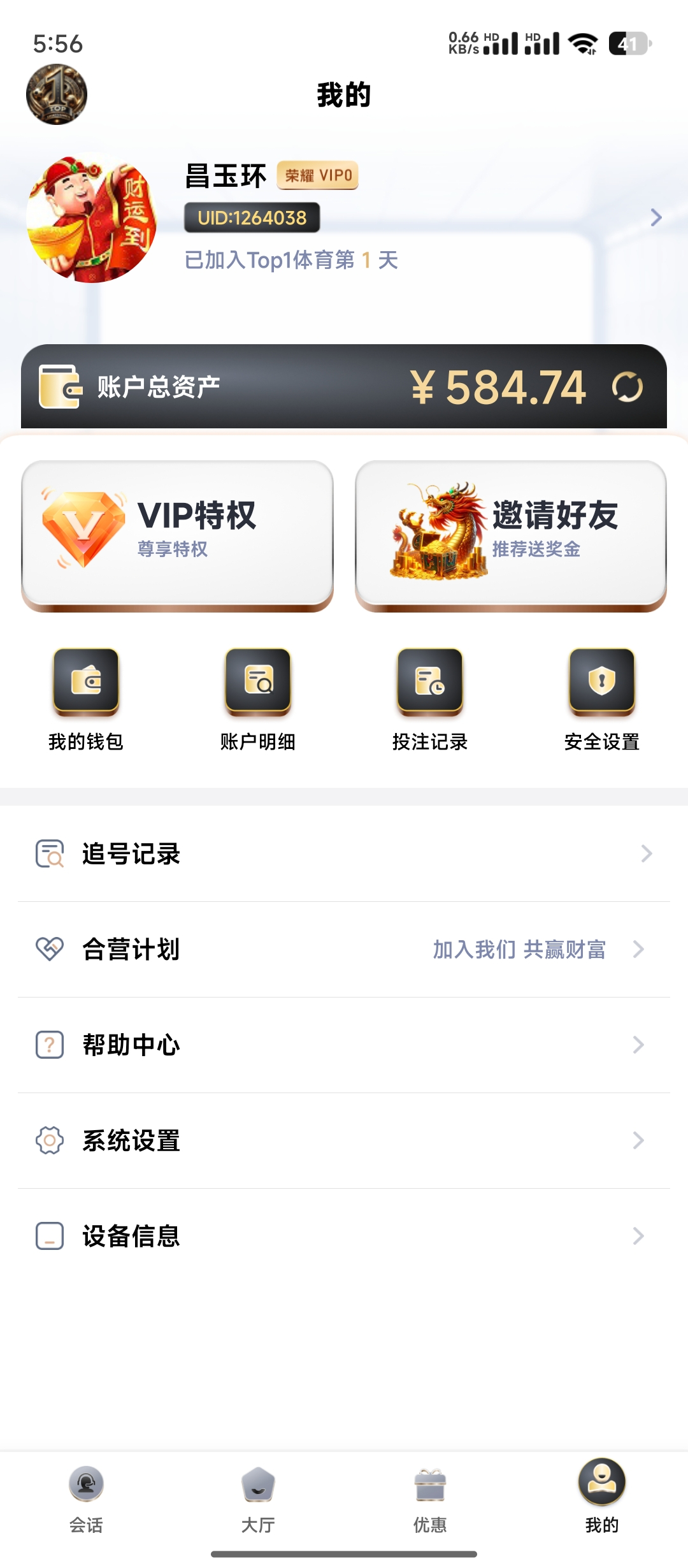Open the 追号记录 row
The image size is (688, 1568).
click(344, 853)
